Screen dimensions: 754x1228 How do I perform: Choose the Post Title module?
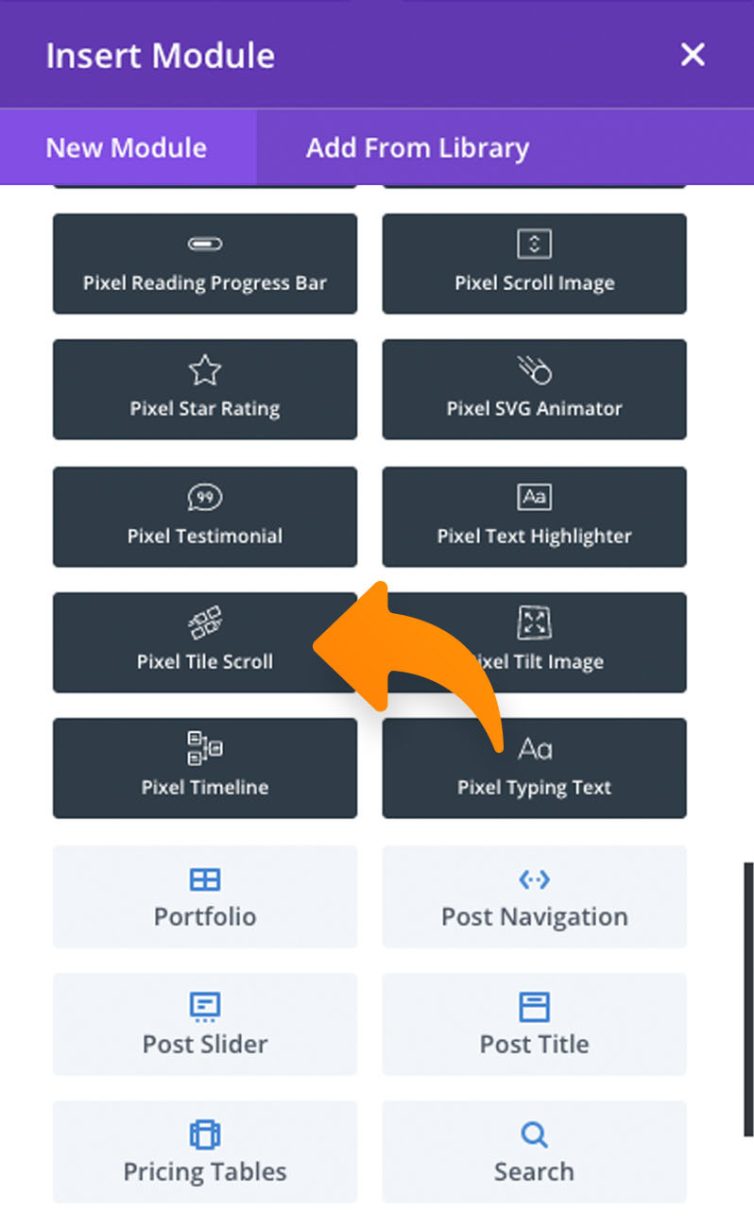pos(533,1024)
